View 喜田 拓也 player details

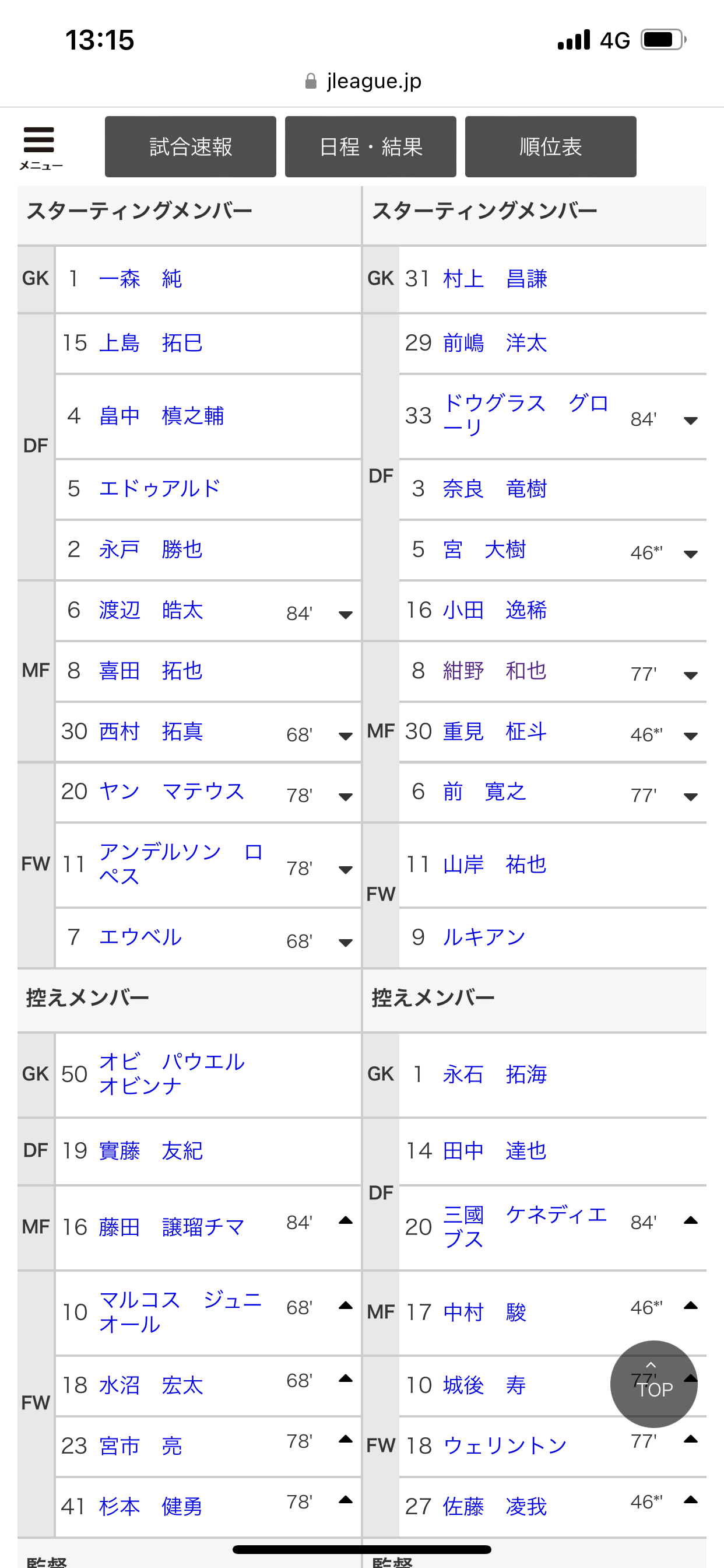pyautogui.click(x=150, y=670)
